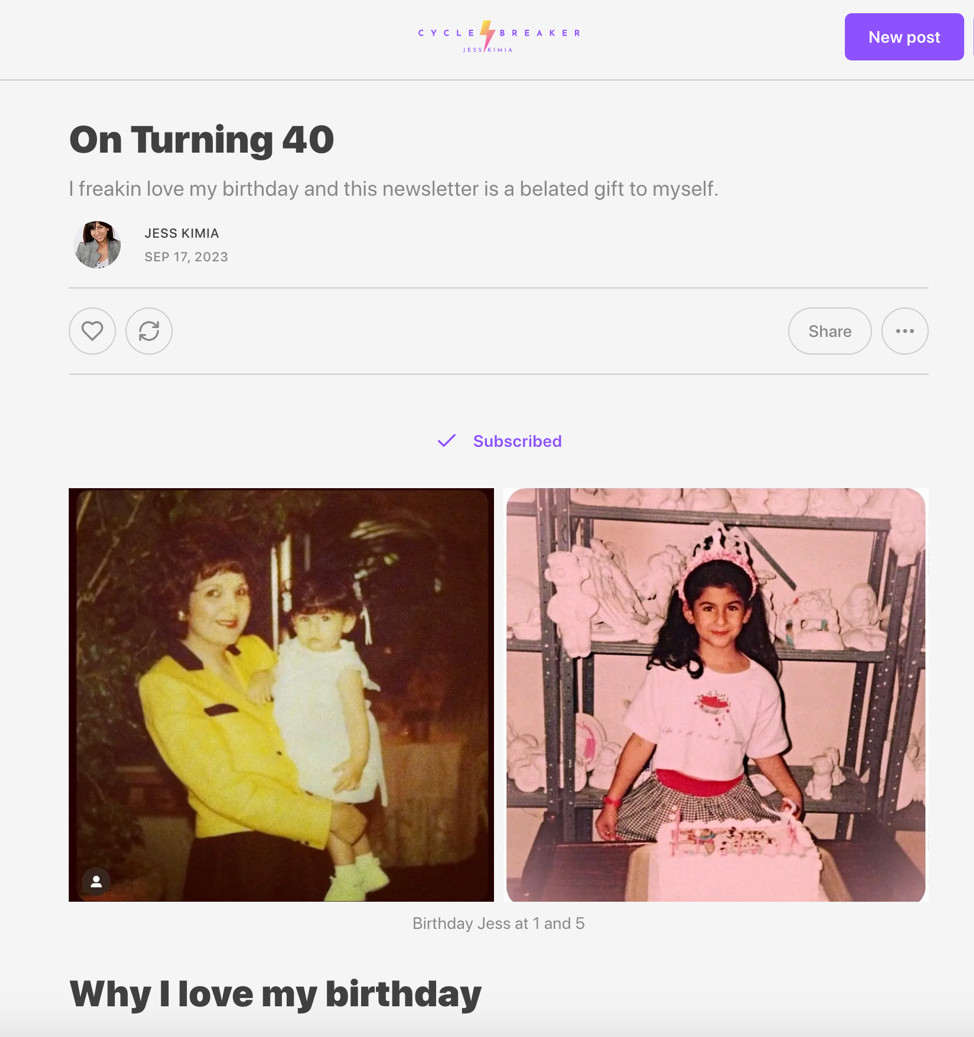The height and width of the screenshot is (1037, 974).
Task: Enlarge the birthday cake photo
Action: [715, 694]
